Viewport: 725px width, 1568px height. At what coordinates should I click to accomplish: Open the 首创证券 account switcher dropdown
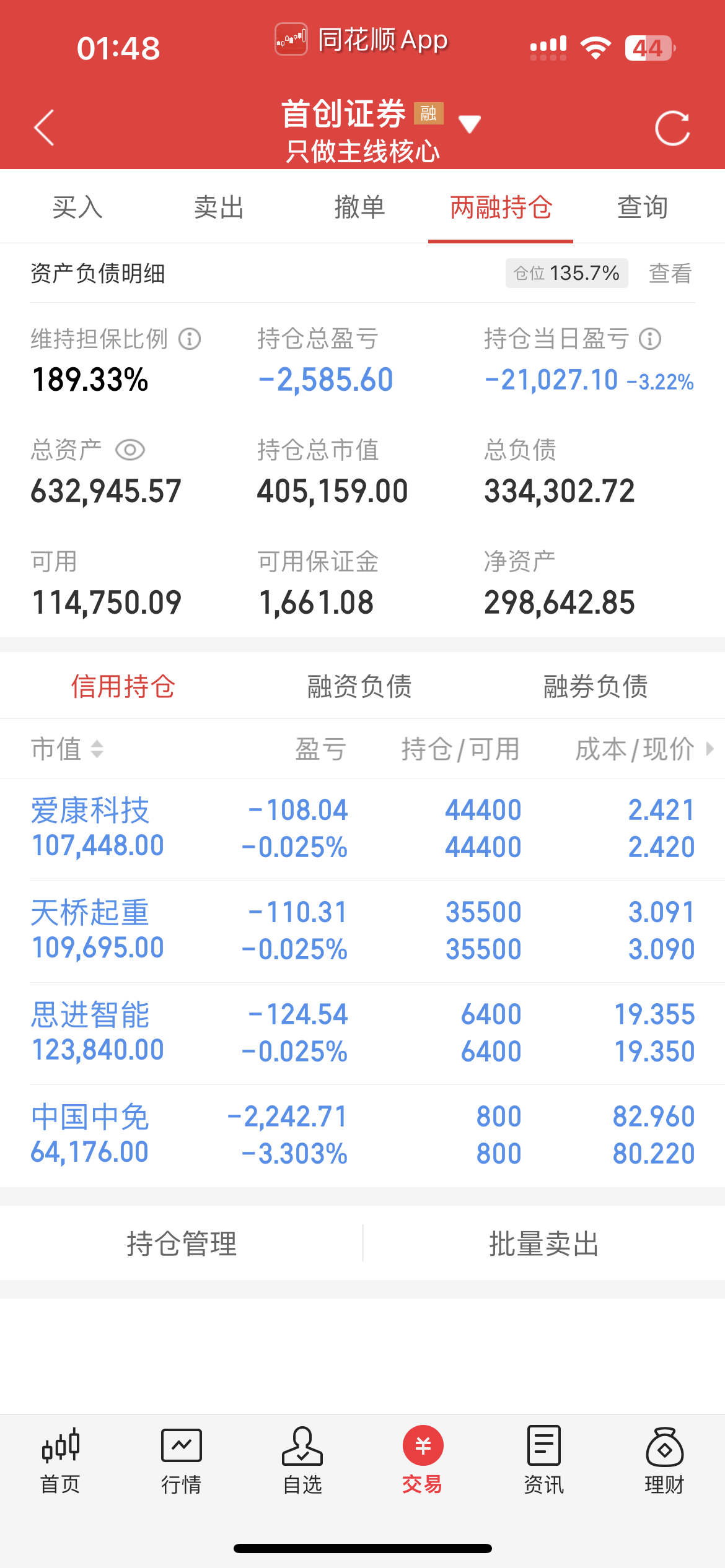pyautogui.click(x=469, y=124)
